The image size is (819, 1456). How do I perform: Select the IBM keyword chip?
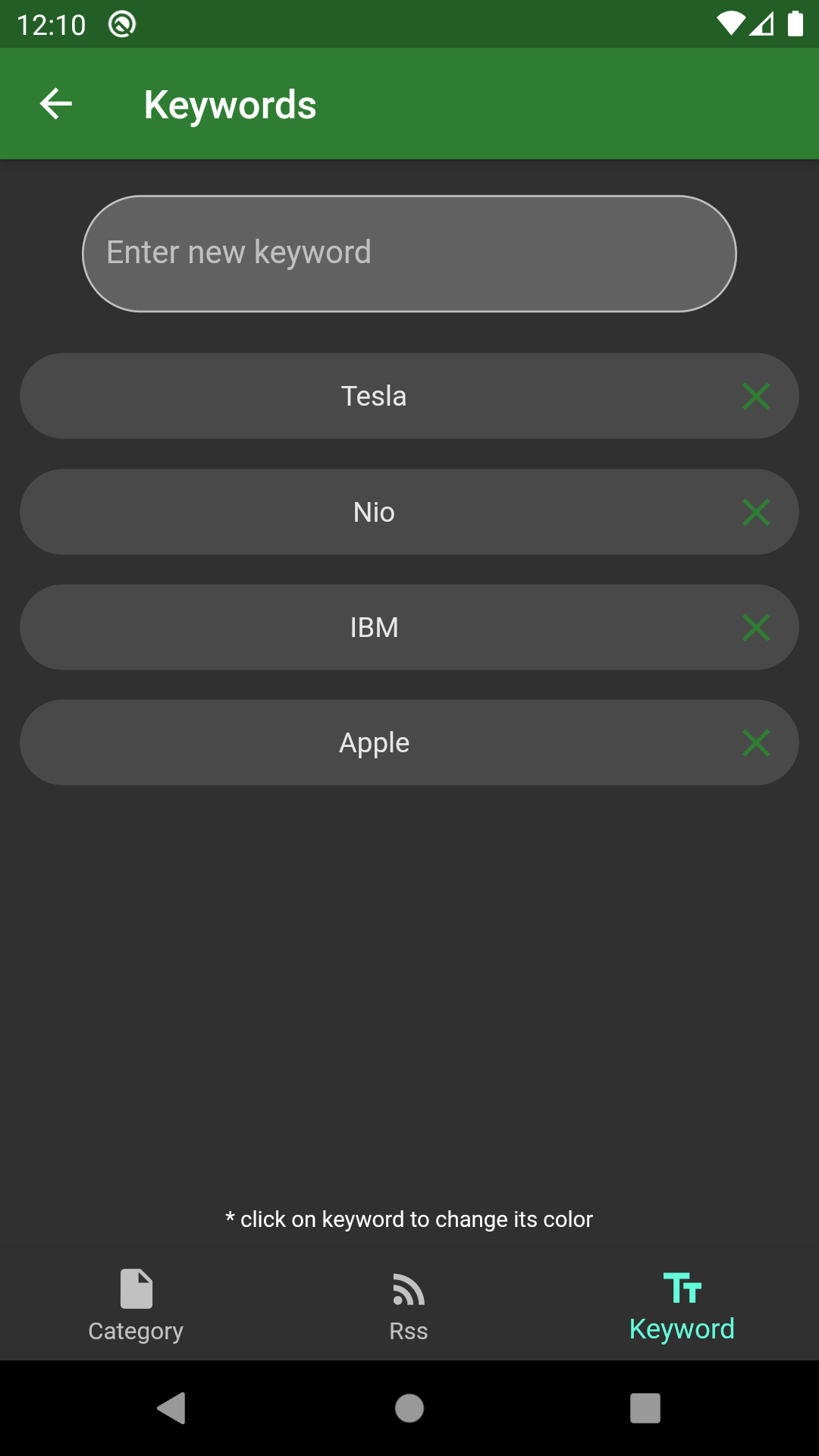coord(374,627)
